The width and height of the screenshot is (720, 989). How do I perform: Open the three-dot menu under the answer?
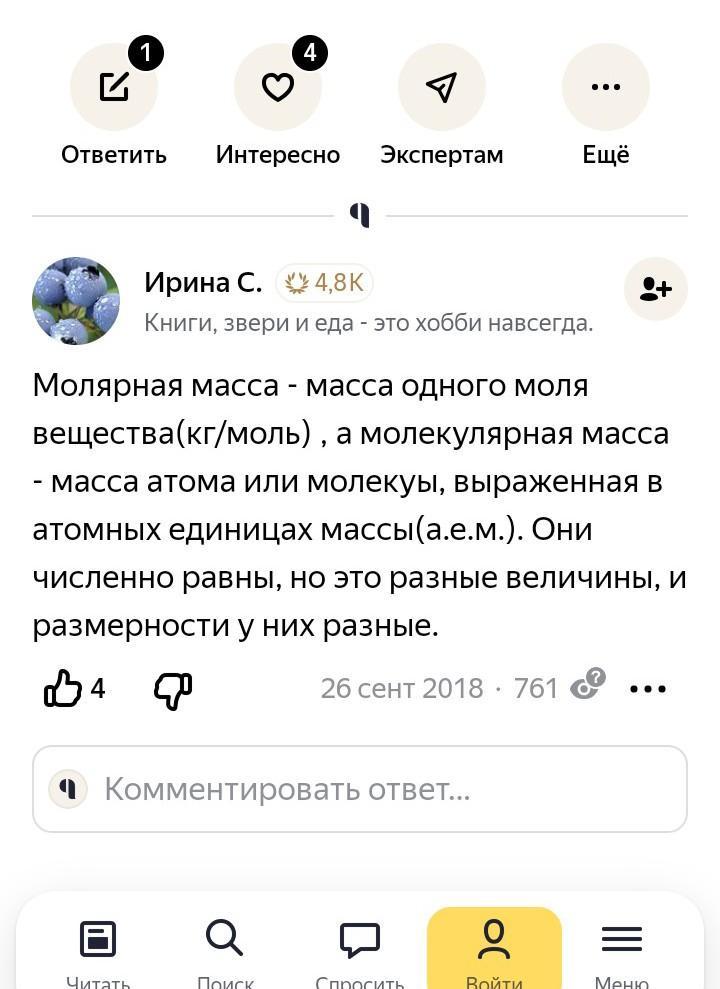(647, 689)
